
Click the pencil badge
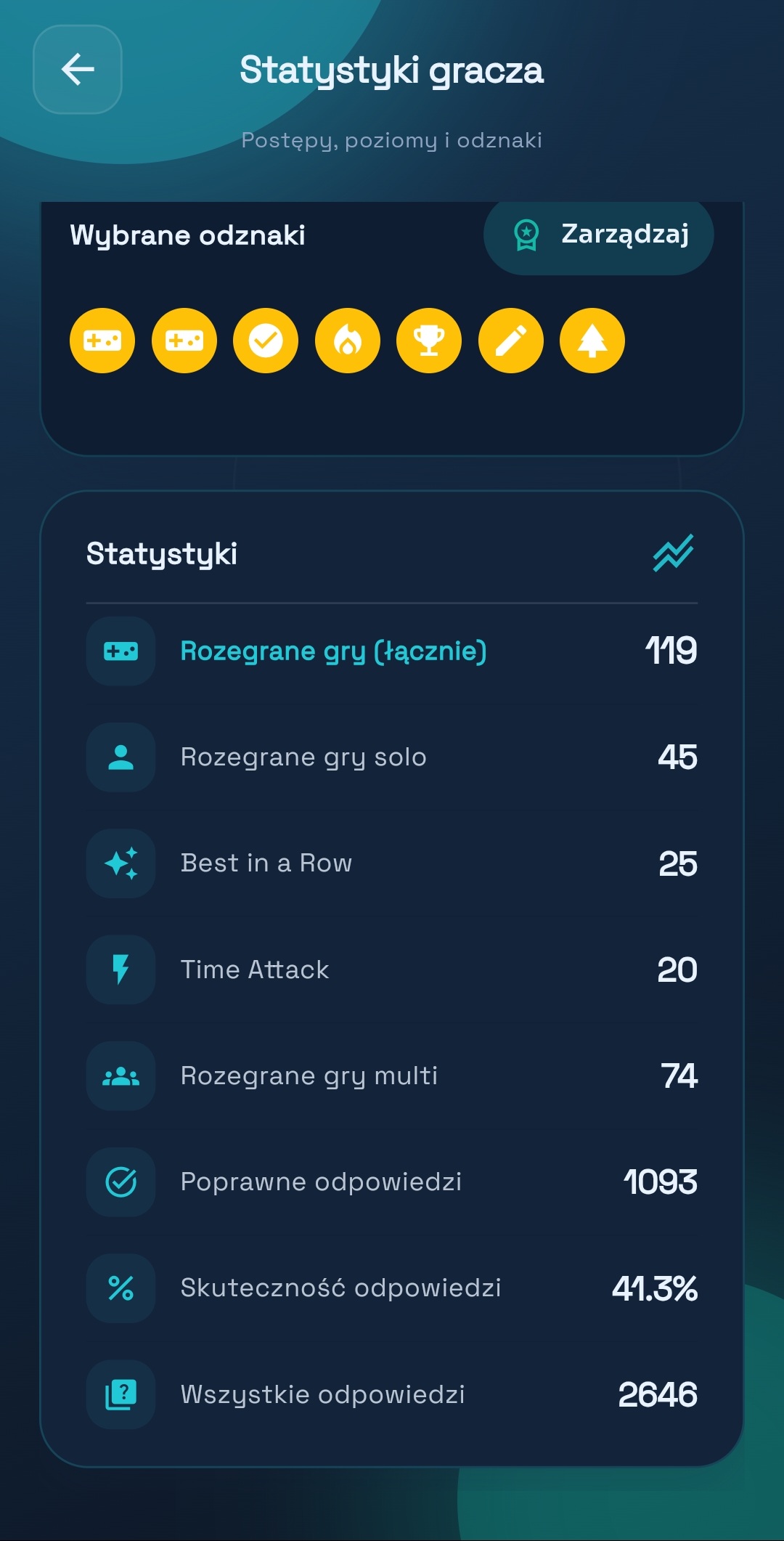(x=510, y=340)
